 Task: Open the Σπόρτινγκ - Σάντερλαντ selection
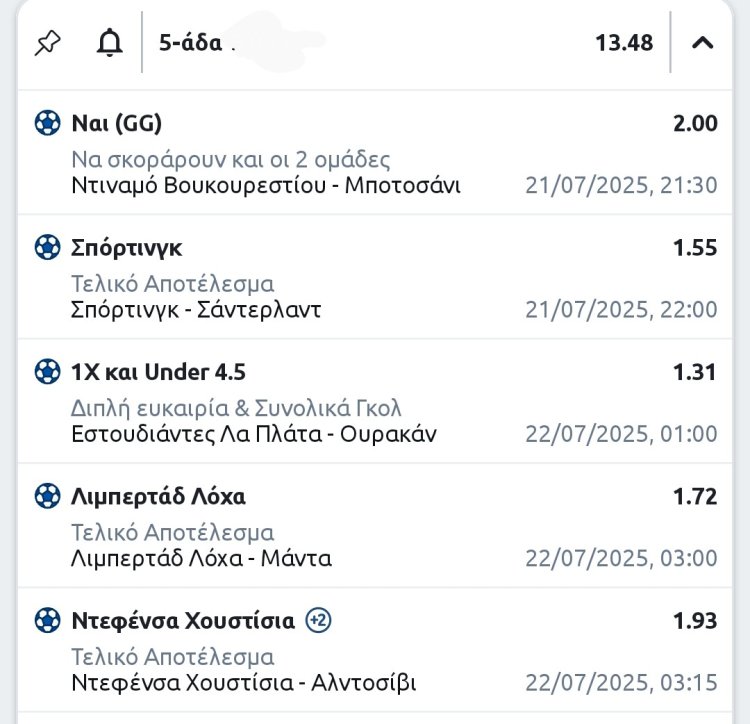[197, 310]
